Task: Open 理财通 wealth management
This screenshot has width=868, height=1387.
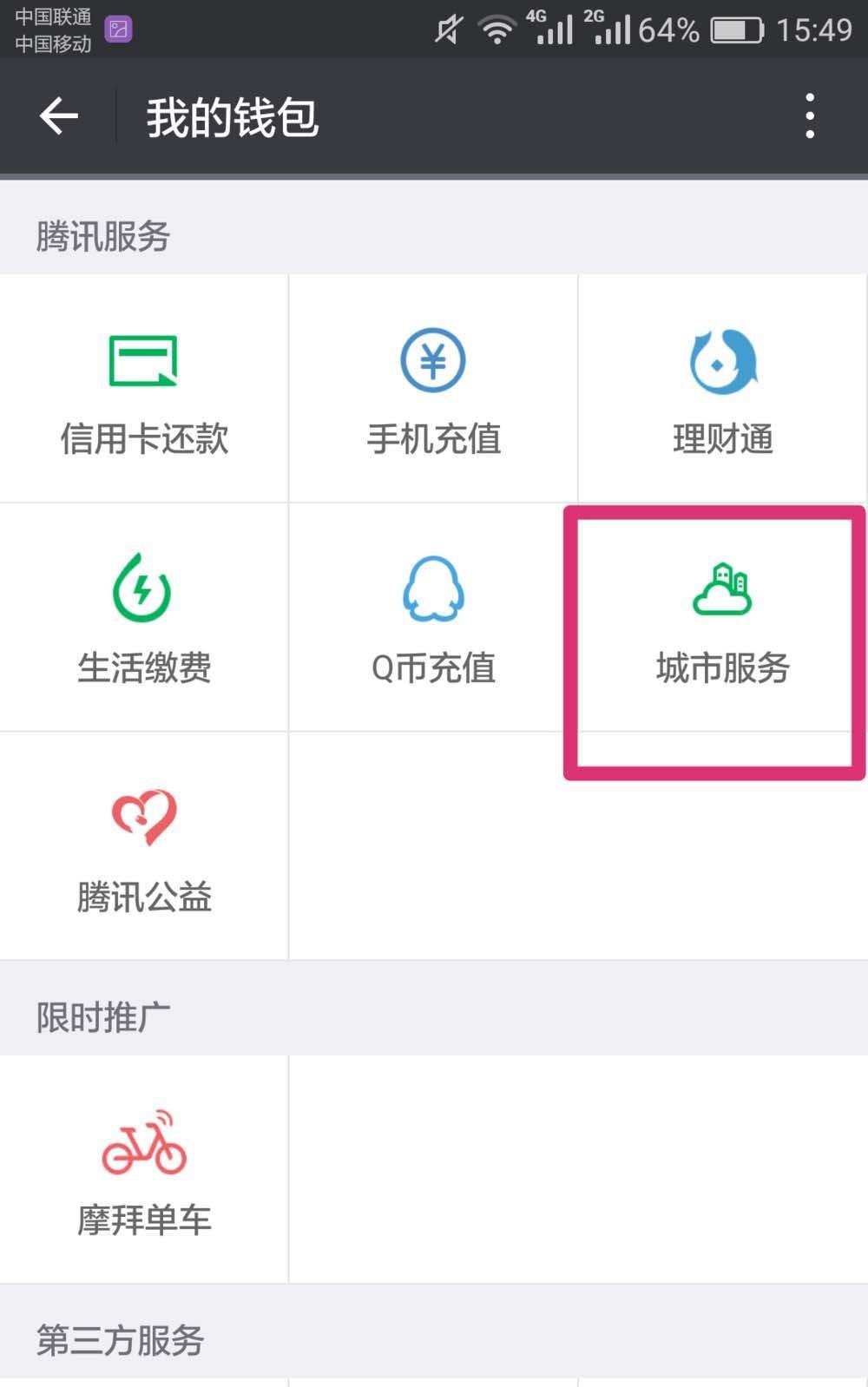Action: click(x=721, y=391)
